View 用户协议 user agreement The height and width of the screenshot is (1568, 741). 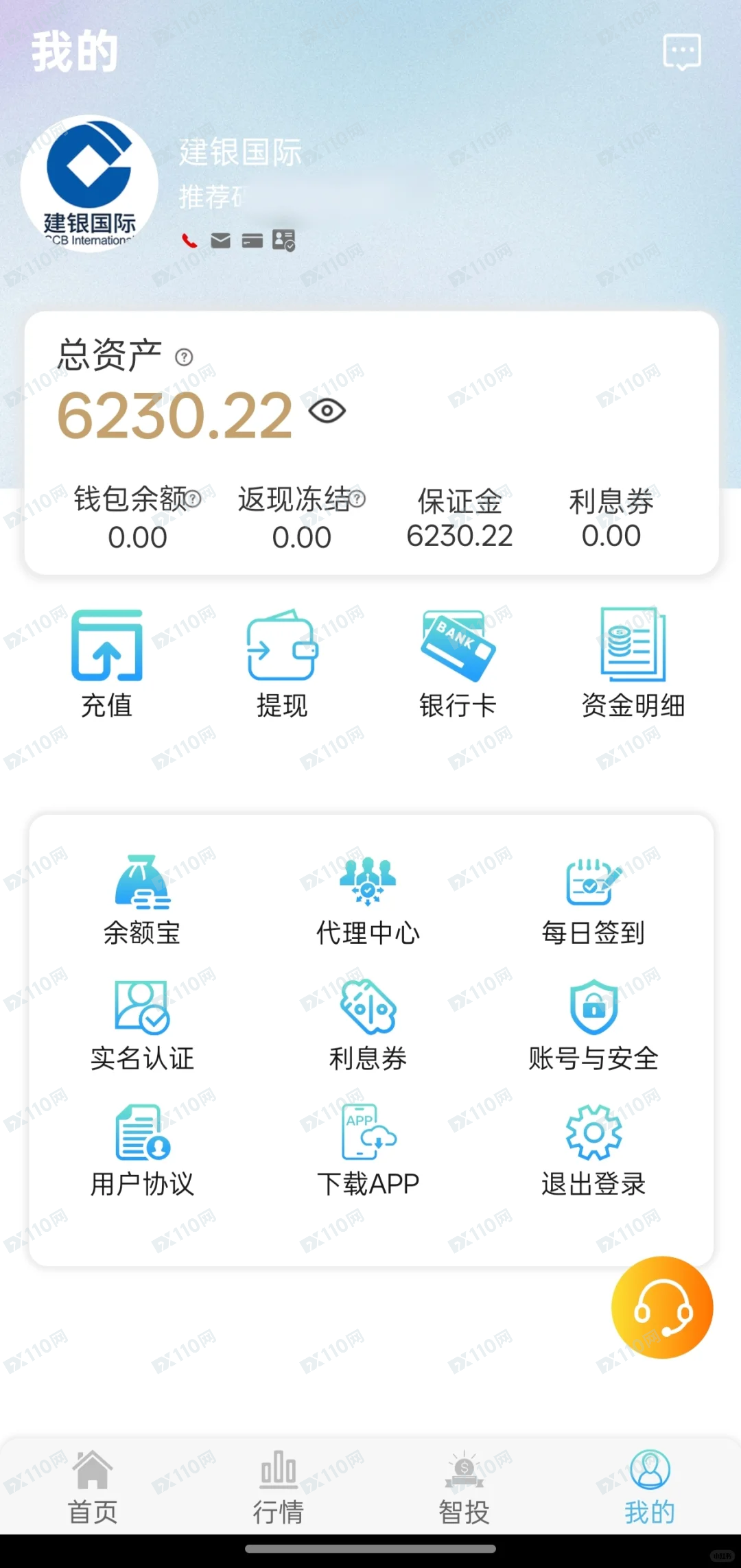142,1151
